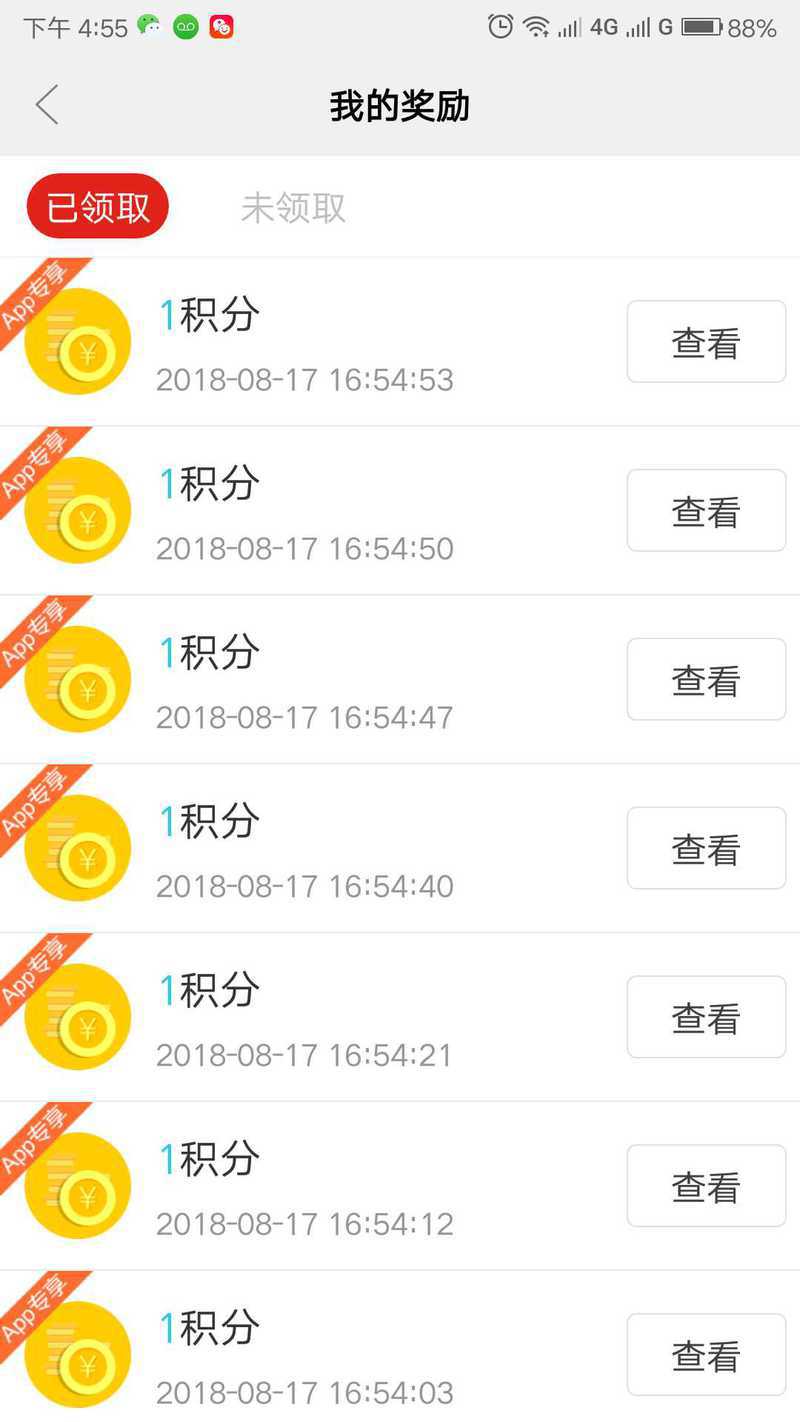Screen dimensions: 800x1422
Task: Tap 查看 for reward at 16:54:50
Action: pos(706,511)
